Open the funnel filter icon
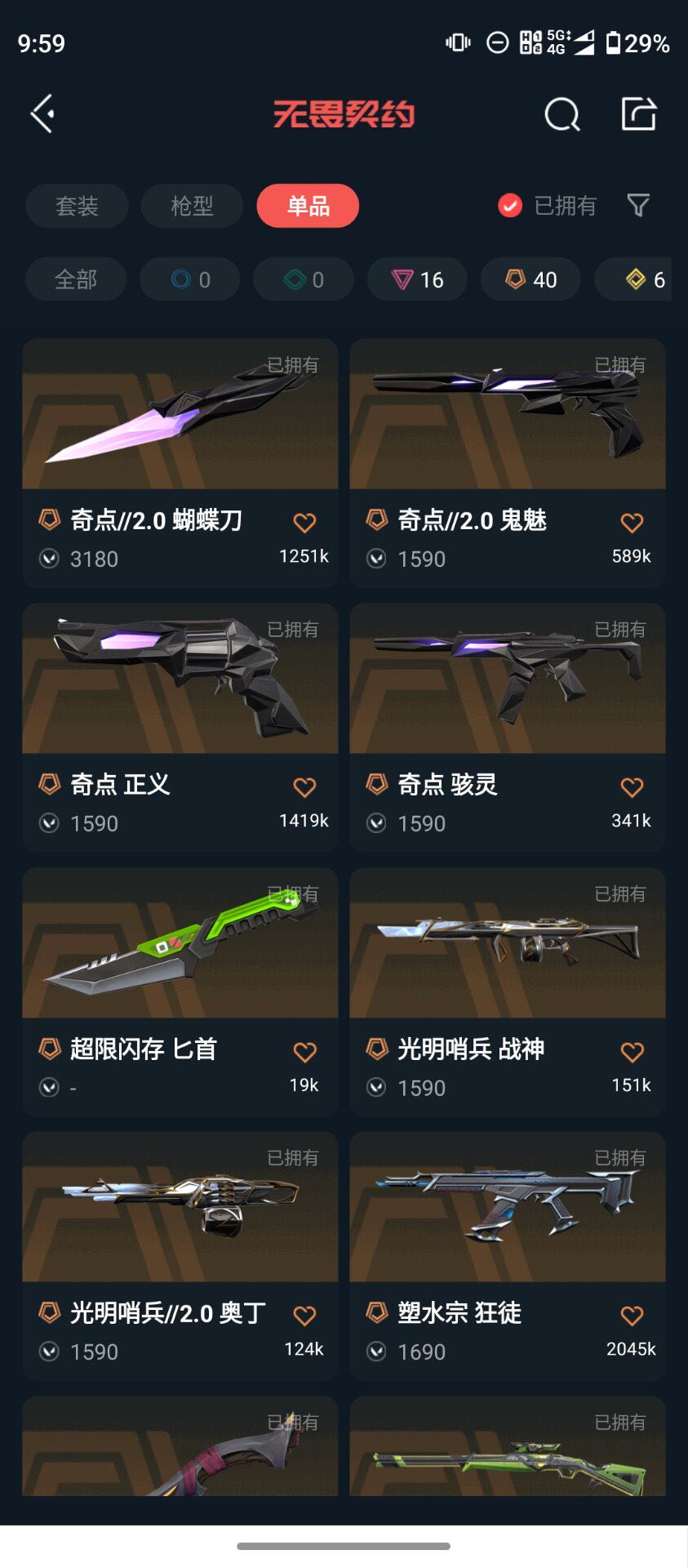 pos(638,206)
